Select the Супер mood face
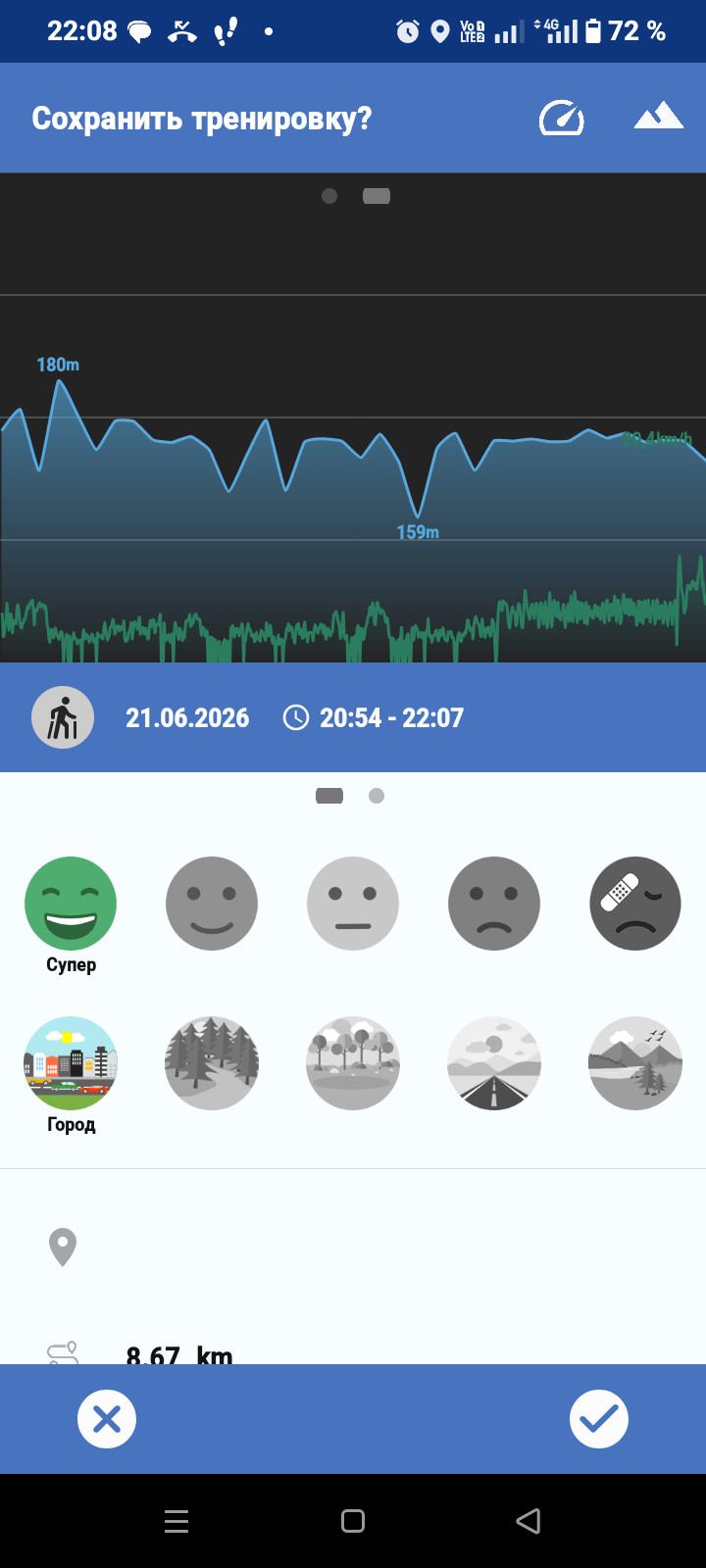This screenshot has height=1568, width=706. (71, 904)
